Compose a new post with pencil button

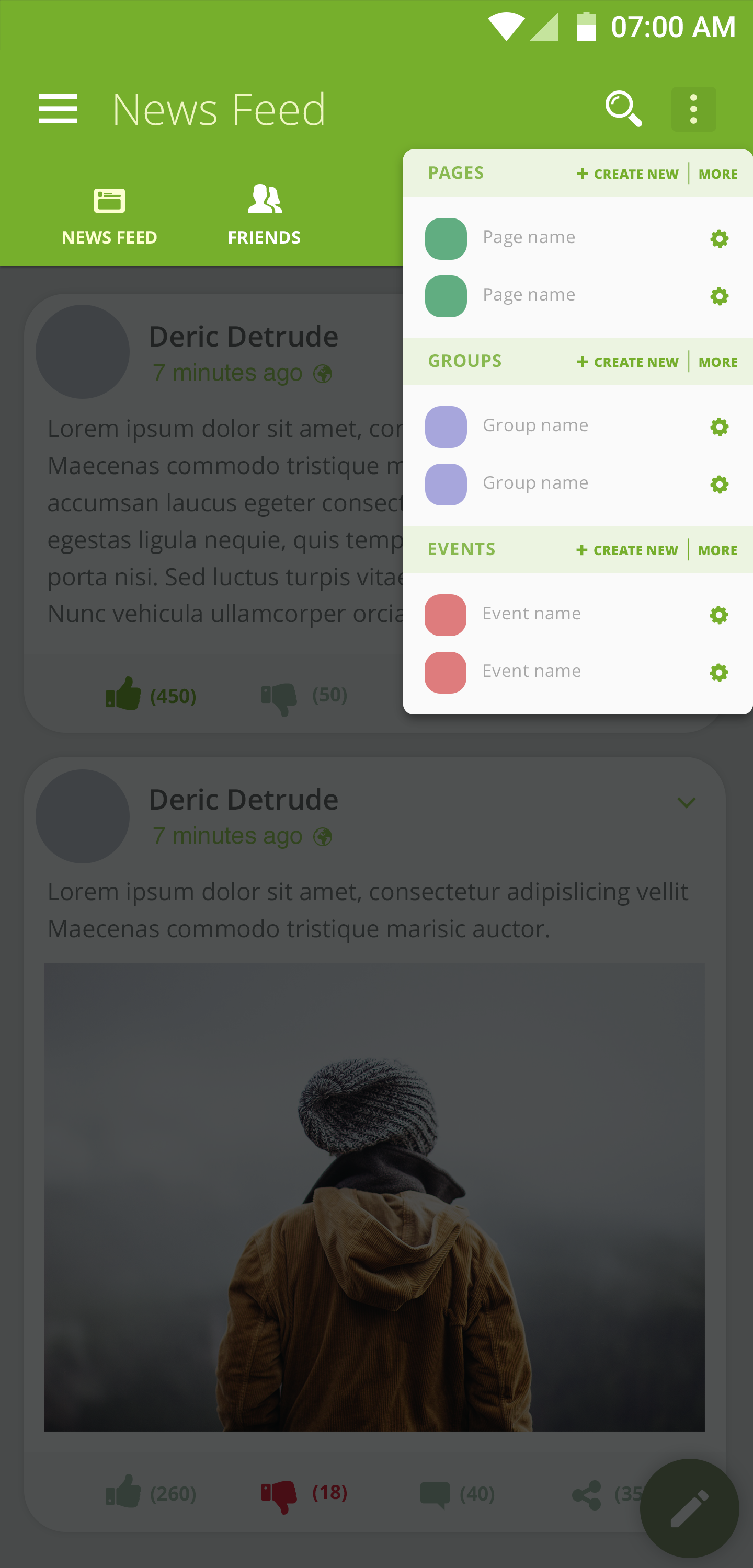pyautogui.click(x=689, y=1508)
